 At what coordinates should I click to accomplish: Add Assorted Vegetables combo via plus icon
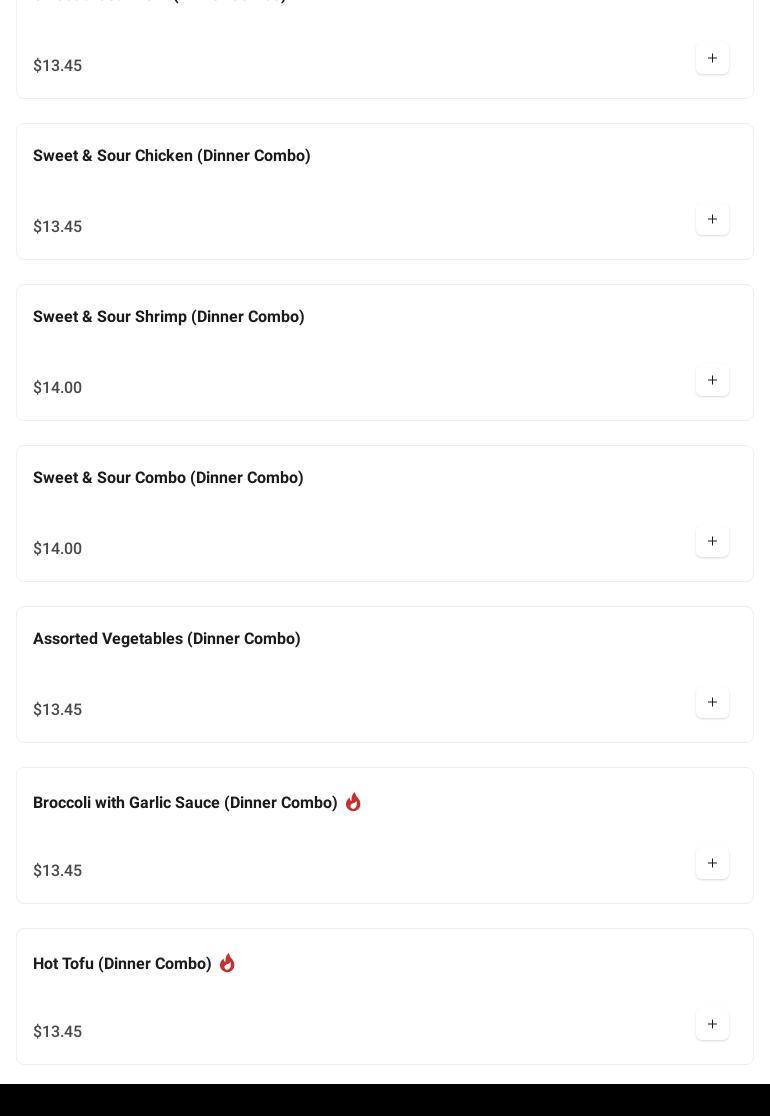tap(712, 703)
